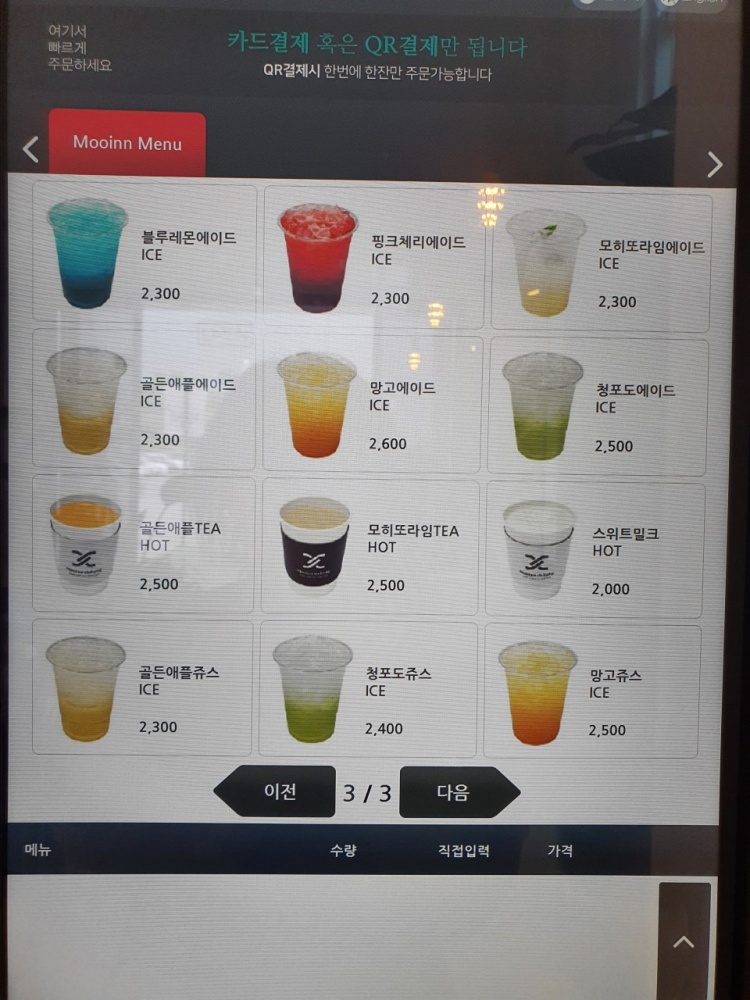Order 망고쥬스 ICE
Viewport: 750px width, 1000px height.
click(592, 692)
